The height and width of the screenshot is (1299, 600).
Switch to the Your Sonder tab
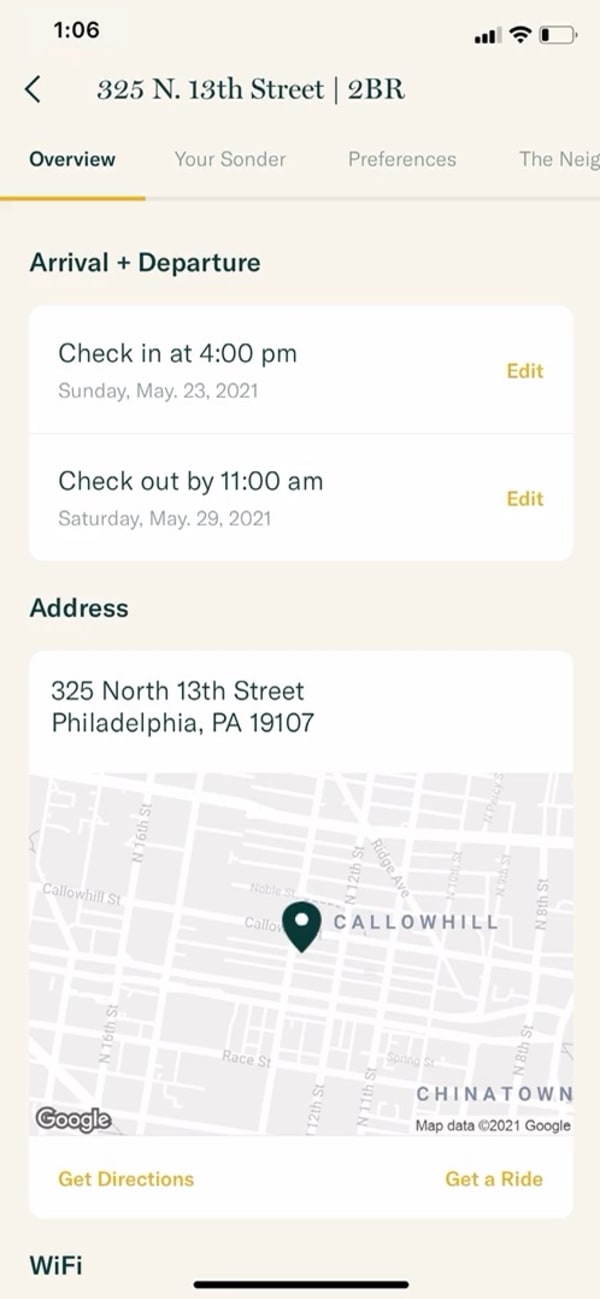[x=230, y=159]
